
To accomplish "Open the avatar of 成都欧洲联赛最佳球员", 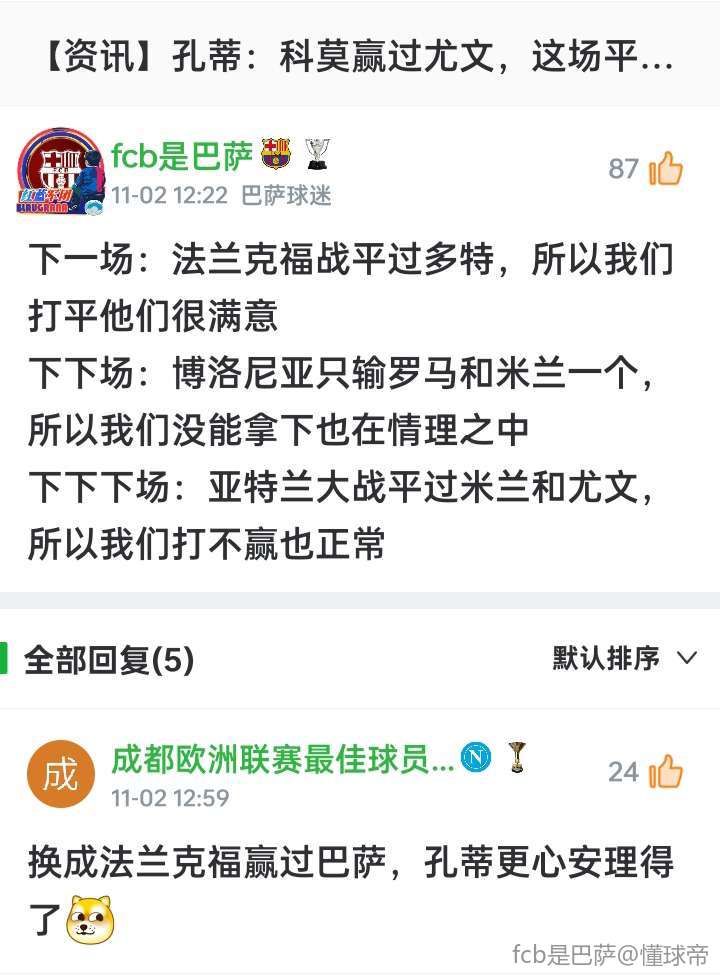I will (x=60, y=775).
